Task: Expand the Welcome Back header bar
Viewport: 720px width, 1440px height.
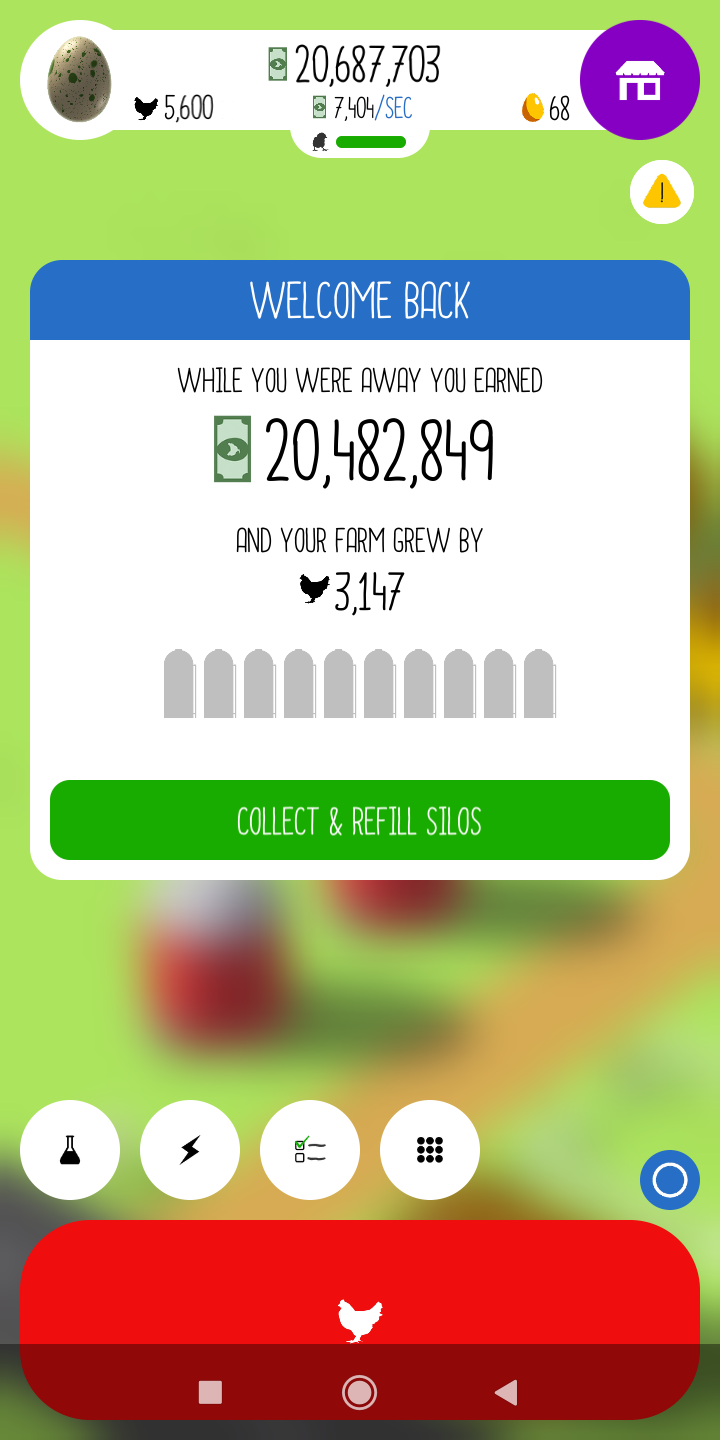Action: (360, 299)
